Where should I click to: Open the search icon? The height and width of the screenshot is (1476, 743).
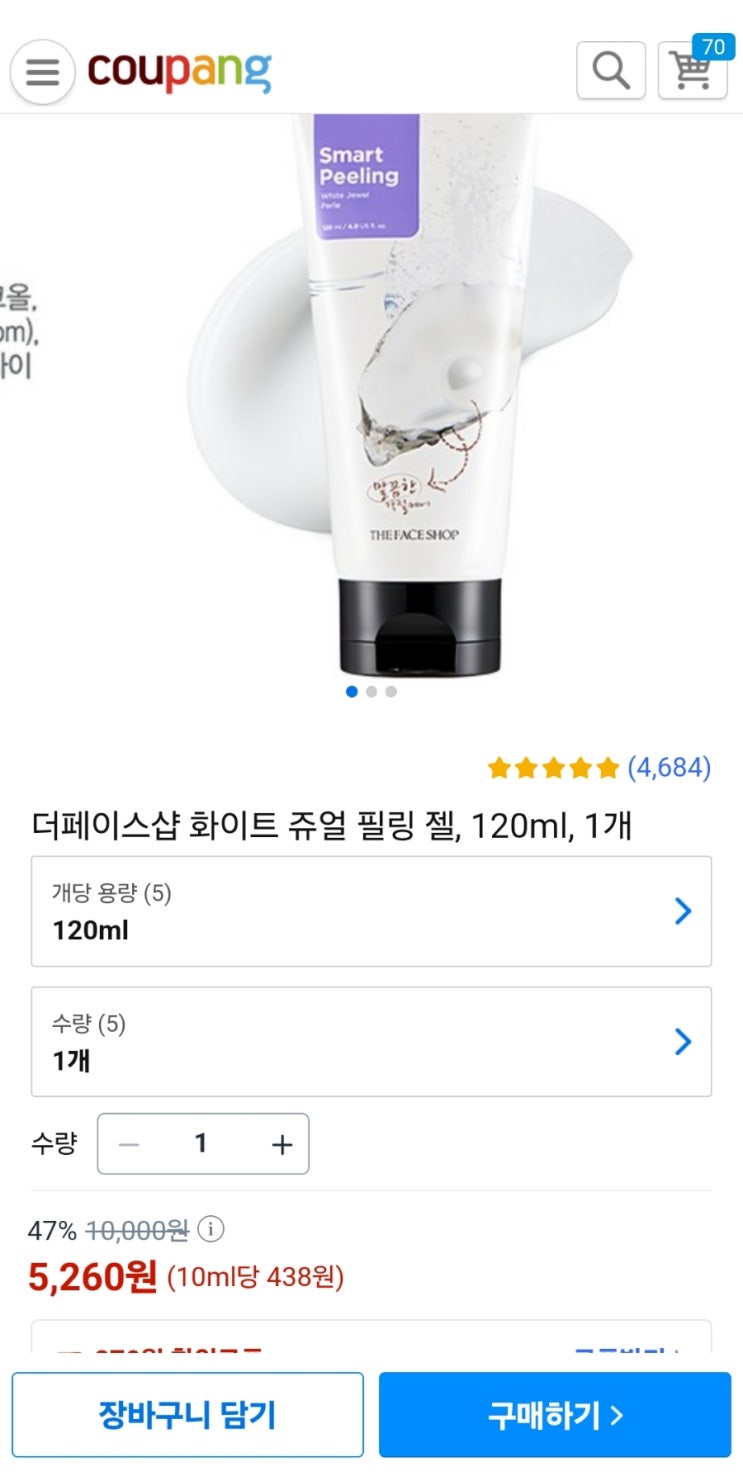611,70
